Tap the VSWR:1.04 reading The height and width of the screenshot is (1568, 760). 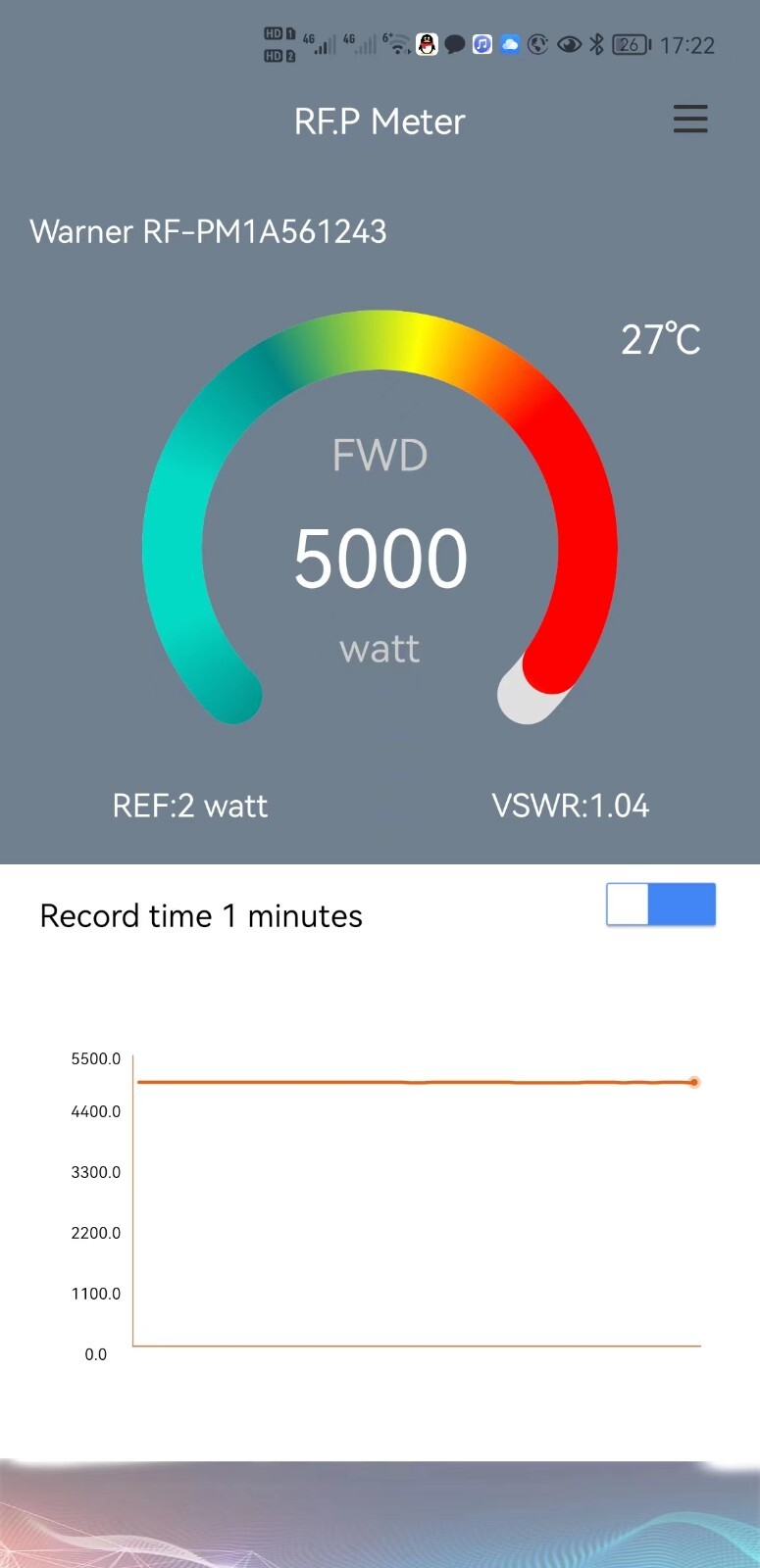point(571,805)
